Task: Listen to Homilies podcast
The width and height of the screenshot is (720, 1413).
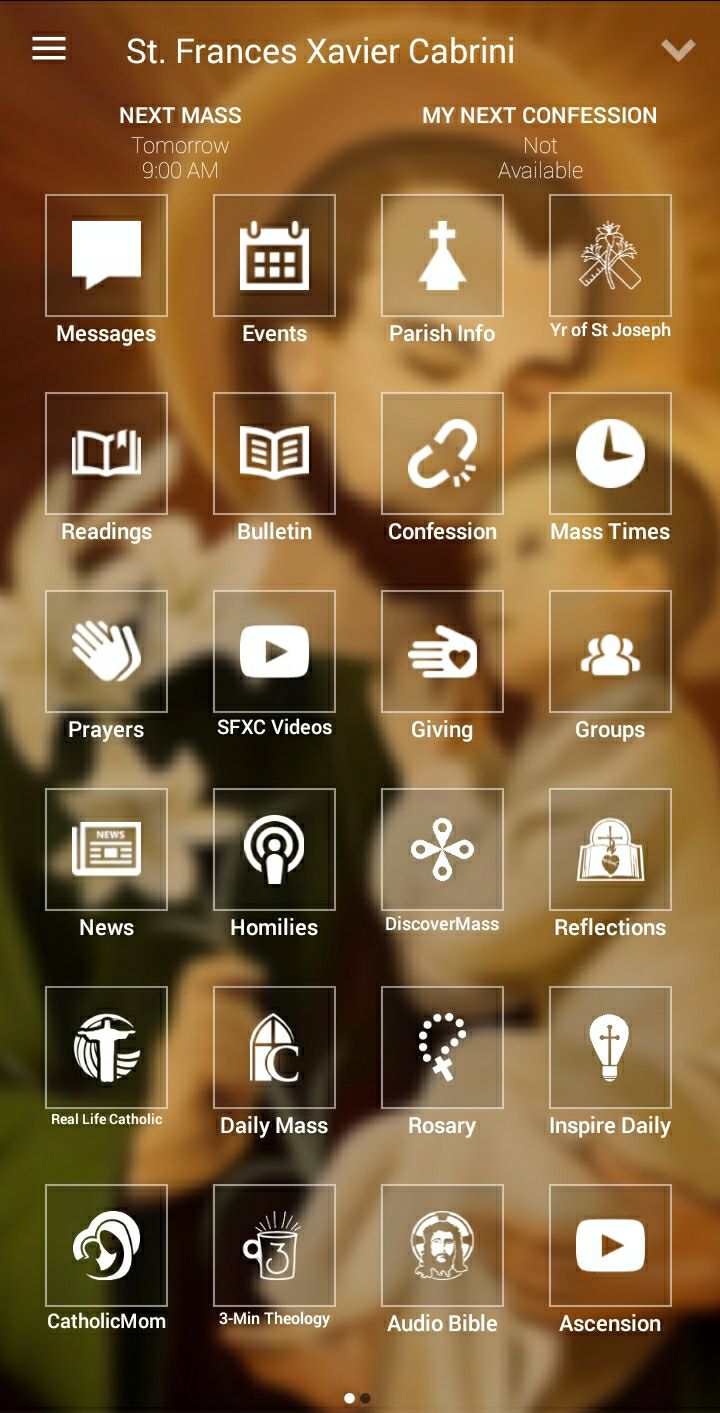Action: click(274, 849)
